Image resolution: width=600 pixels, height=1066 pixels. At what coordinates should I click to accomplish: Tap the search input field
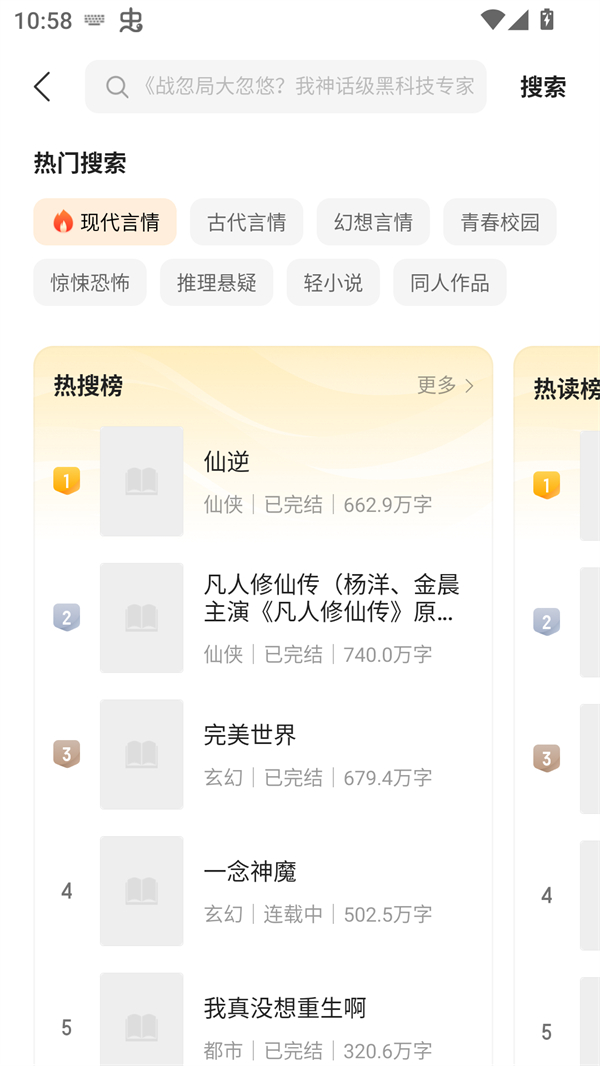pyautogui.click(x=300, y=87)
